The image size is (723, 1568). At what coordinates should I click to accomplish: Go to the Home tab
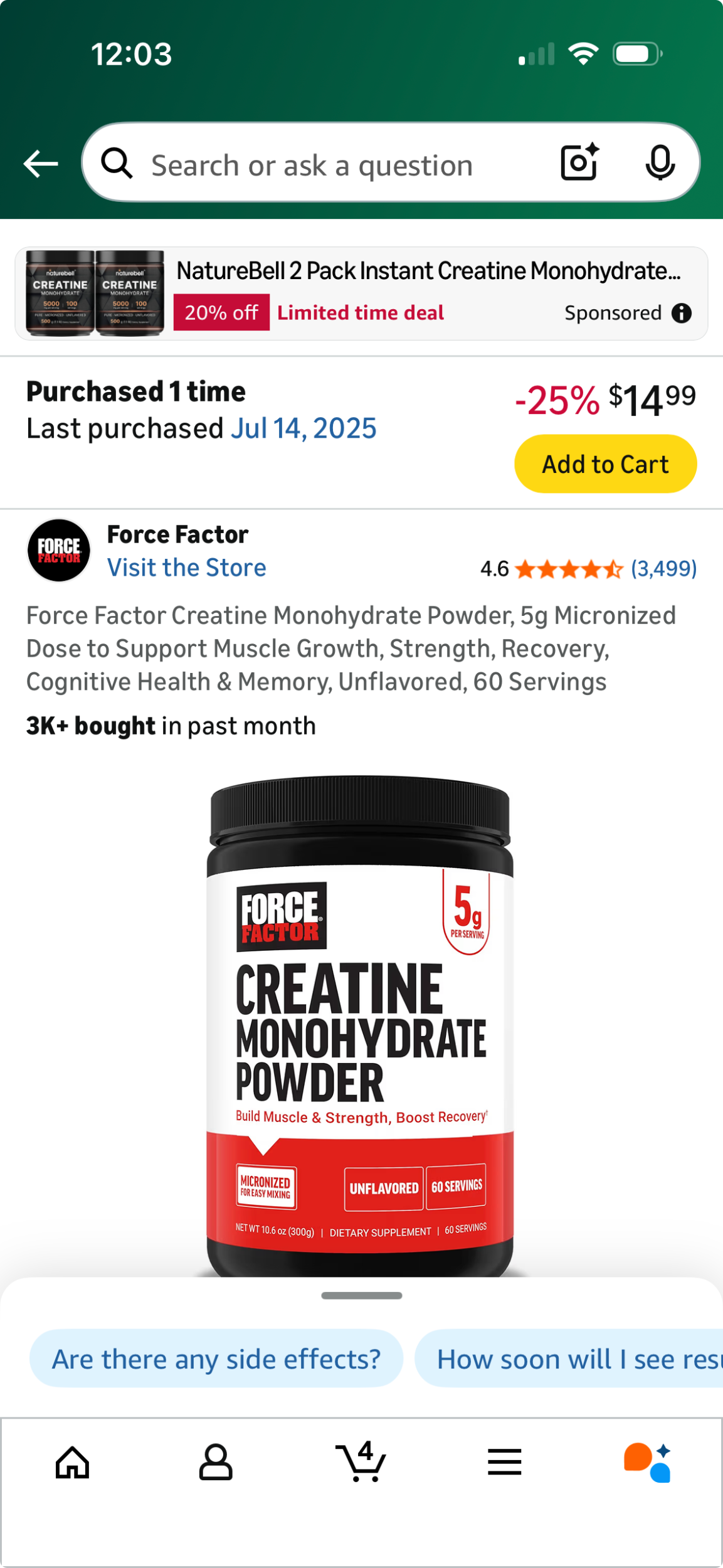point(73,1463)
